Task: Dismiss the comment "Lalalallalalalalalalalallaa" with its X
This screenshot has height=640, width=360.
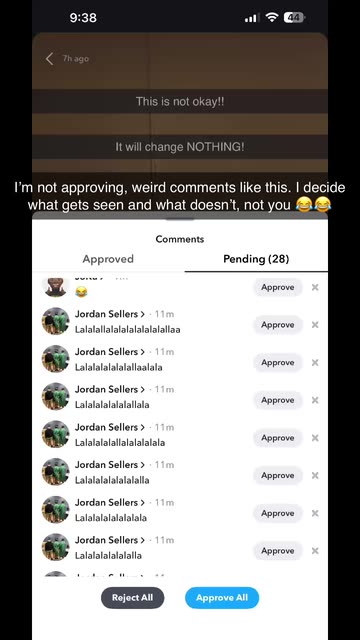Action: click(x=315, y=325)
